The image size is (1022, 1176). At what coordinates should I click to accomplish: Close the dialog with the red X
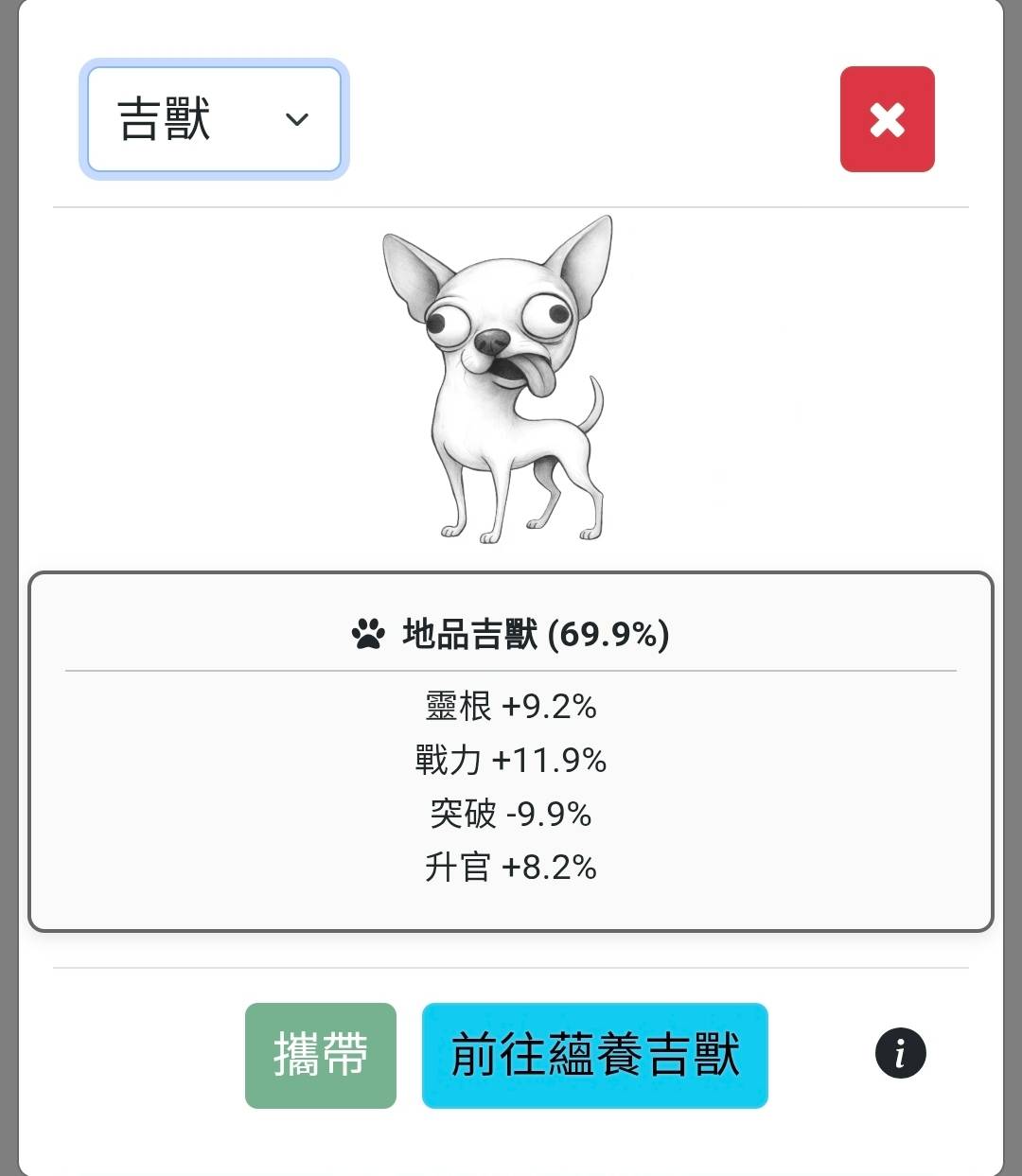pos(887,119)
